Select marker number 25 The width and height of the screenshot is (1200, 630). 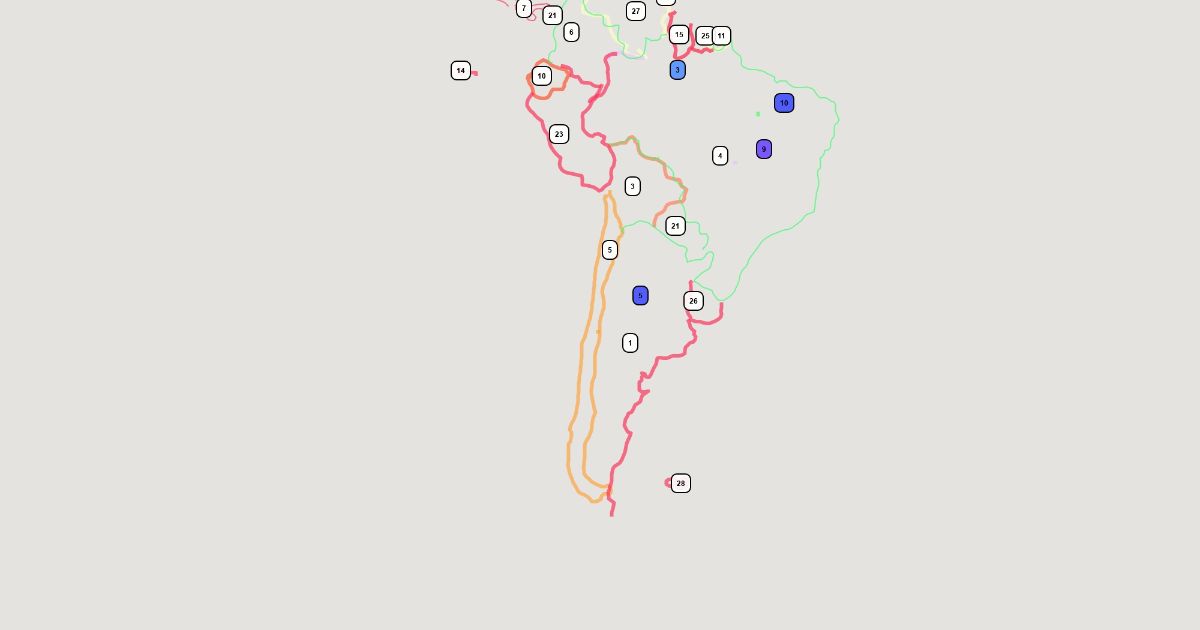[704, 36]
